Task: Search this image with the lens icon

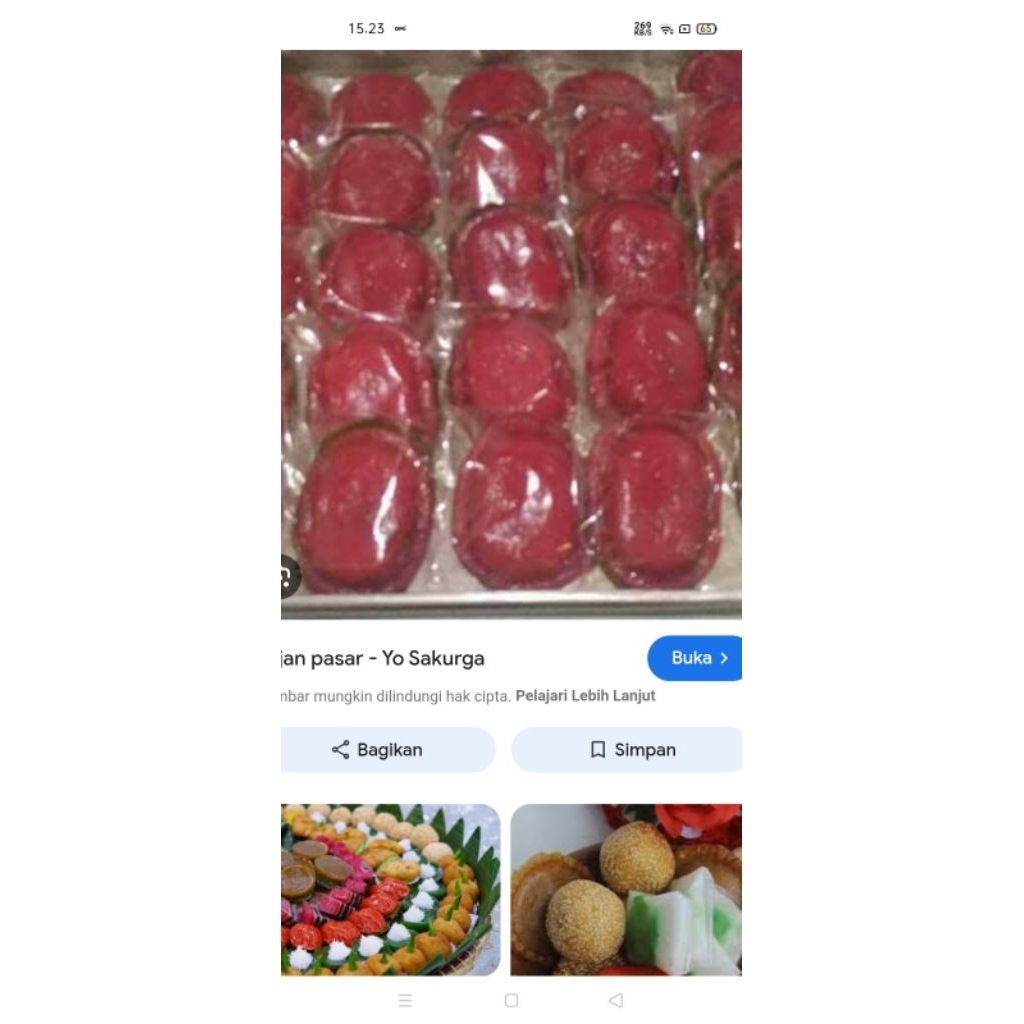Action: point(288,576)
